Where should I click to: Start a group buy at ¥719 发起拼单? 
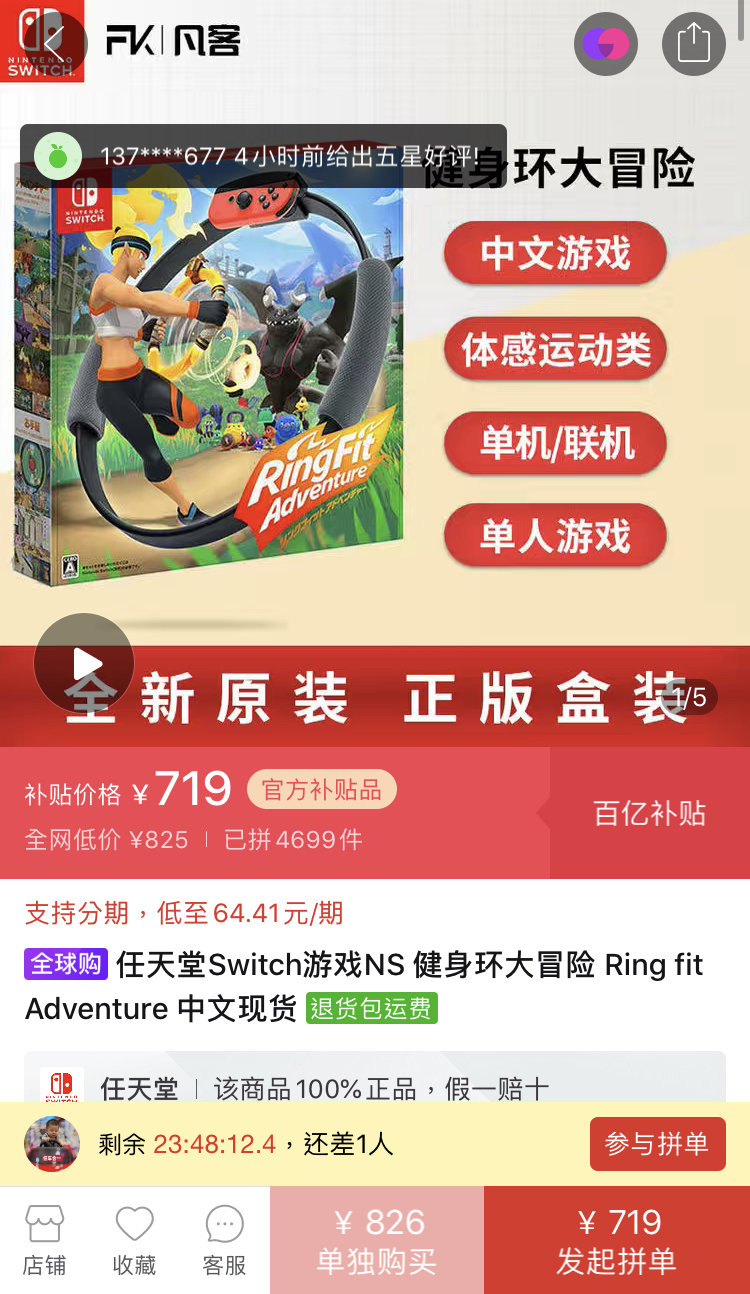coord(617,1240)
